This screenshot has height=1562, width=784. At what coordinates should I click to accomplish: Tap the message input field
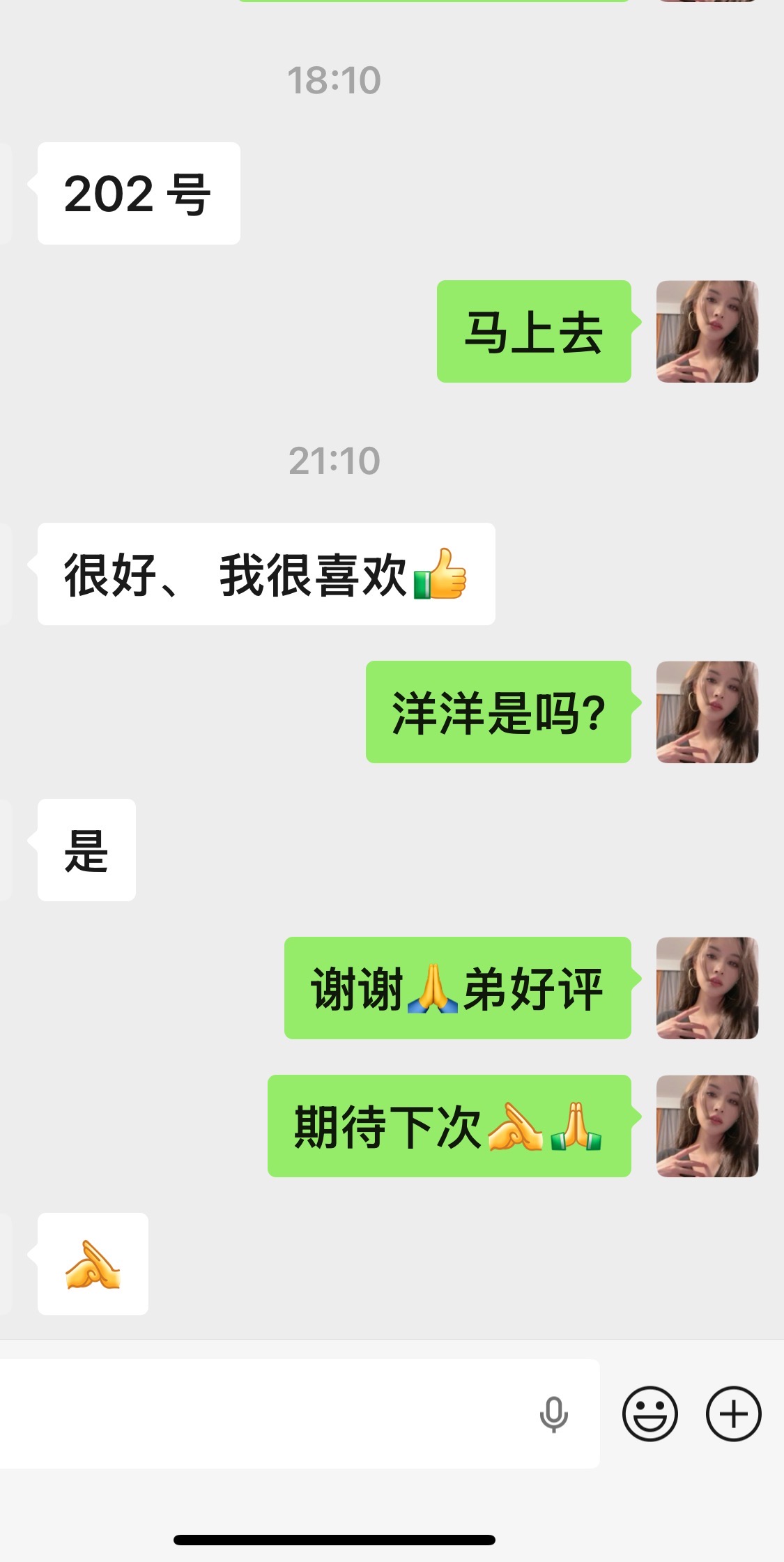click(265, 1414)
